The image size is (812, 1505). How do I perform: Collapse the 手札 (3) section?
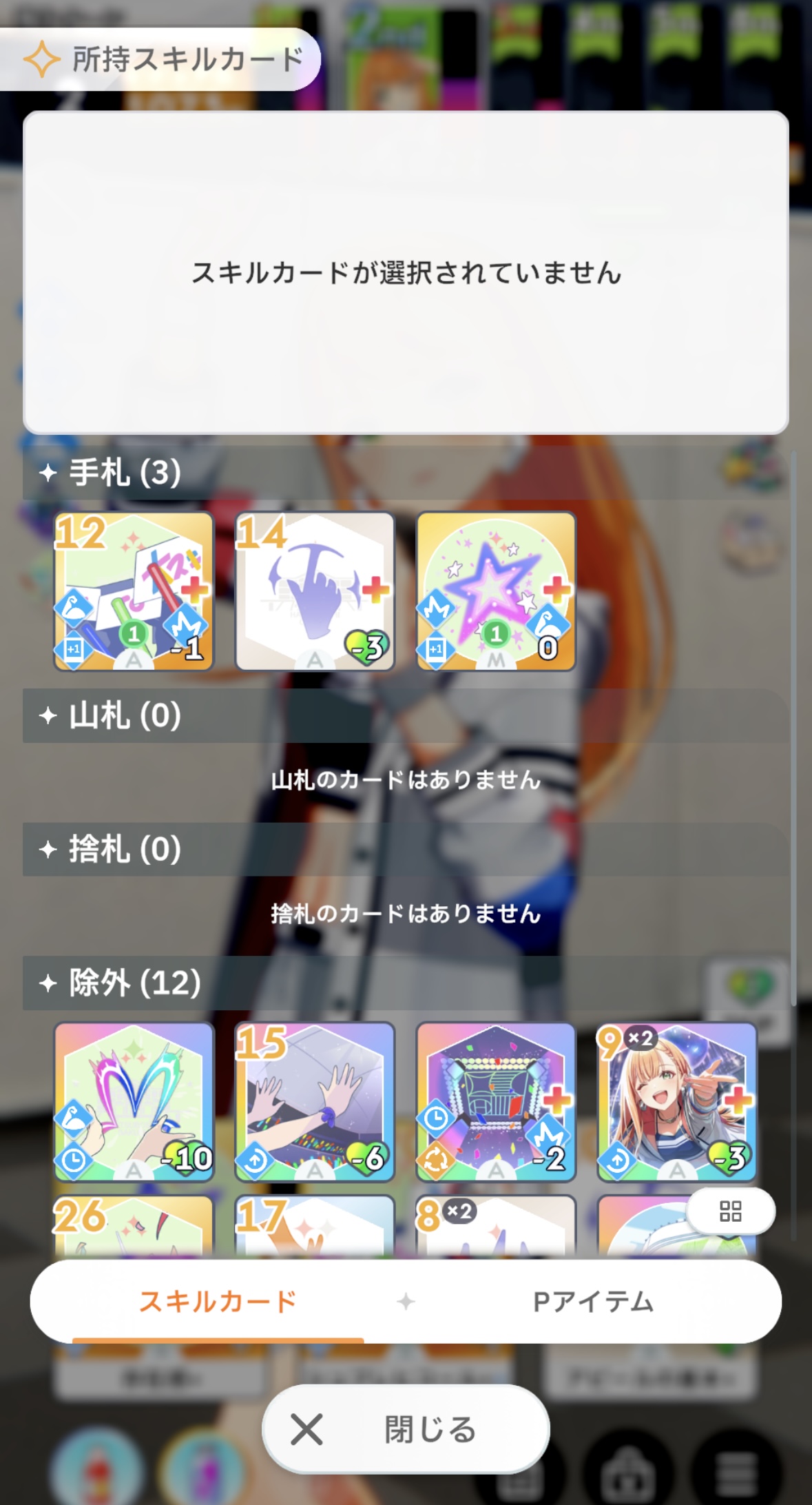click(124, 473)
